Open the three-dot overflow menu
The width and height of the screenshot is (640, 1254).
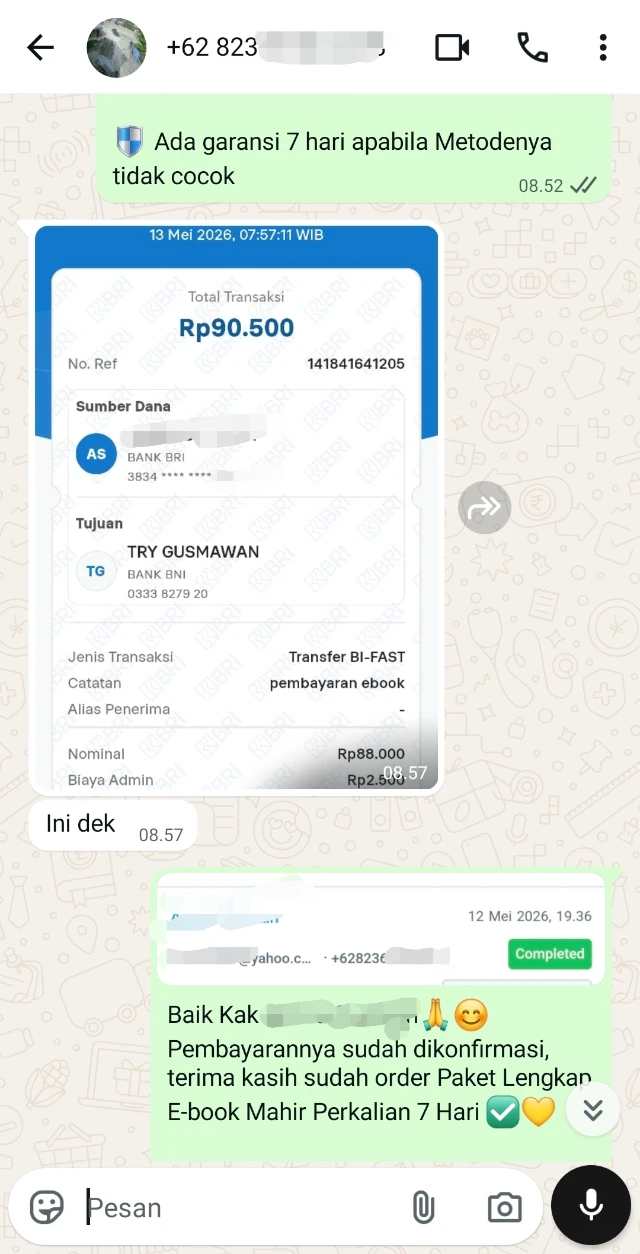tap(602, 47)
